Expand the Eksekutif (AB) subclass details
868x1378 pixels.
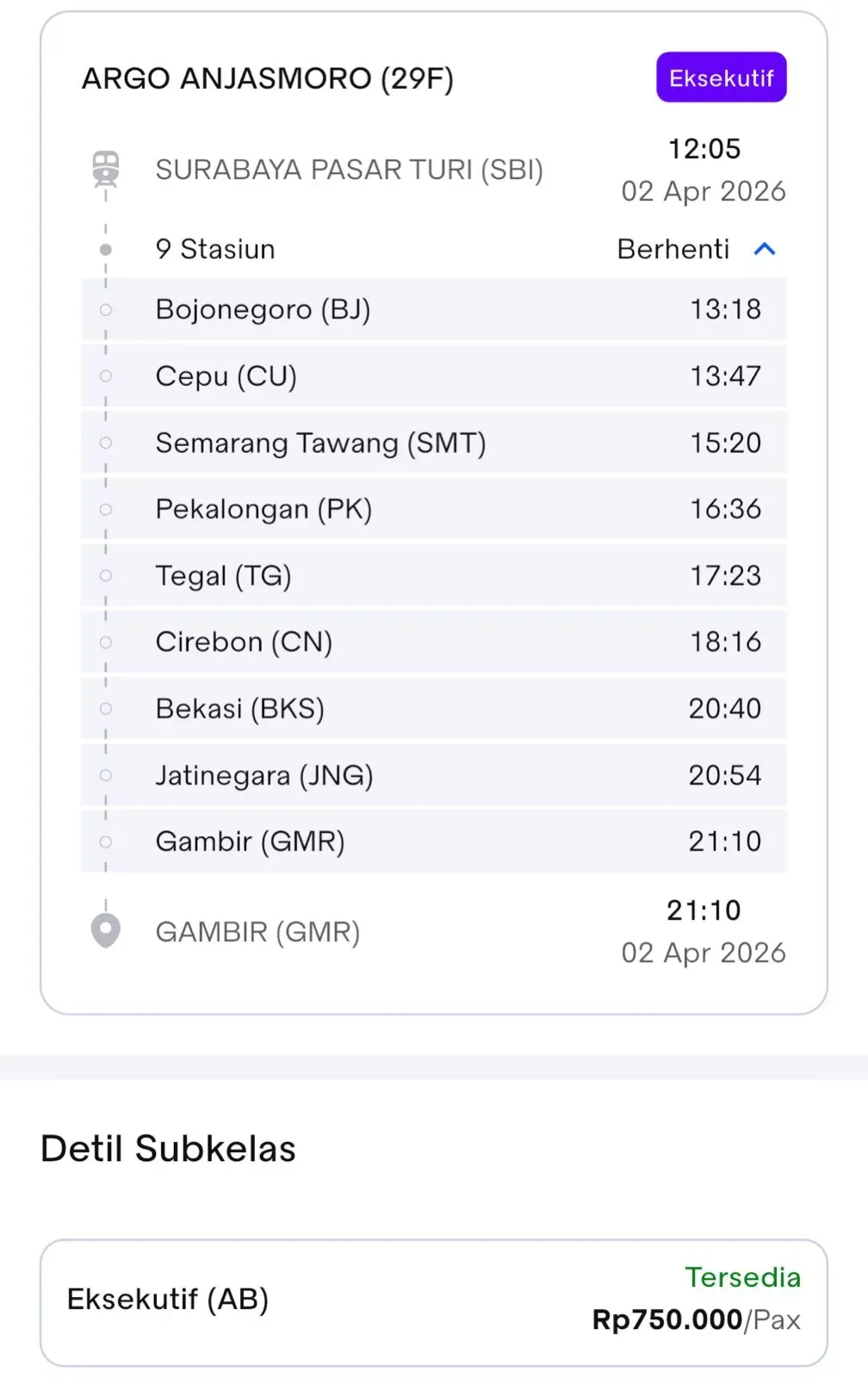pos(431,1300)
